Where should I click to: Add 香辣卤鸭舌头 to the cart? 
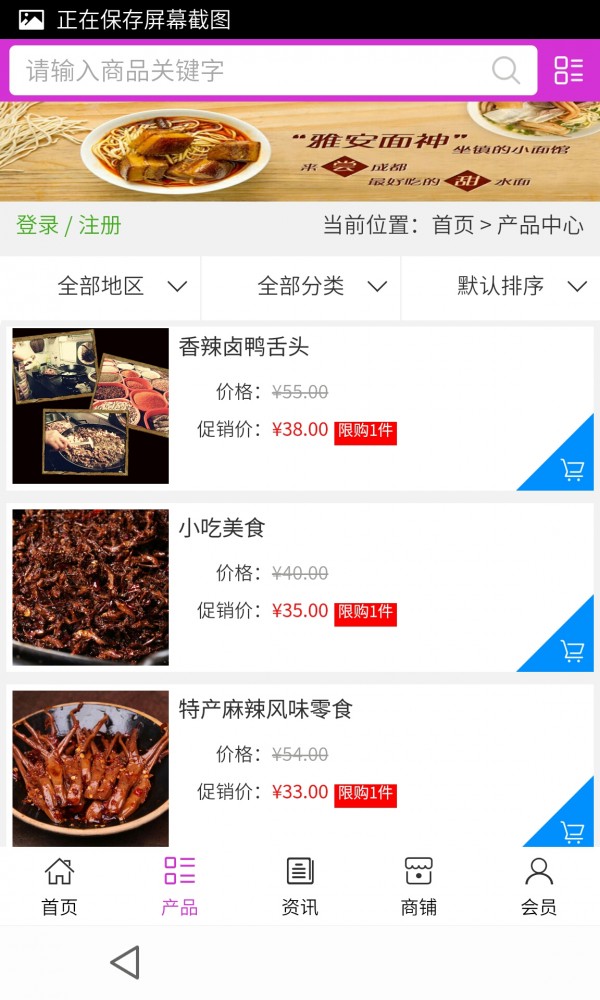(572, 470)
